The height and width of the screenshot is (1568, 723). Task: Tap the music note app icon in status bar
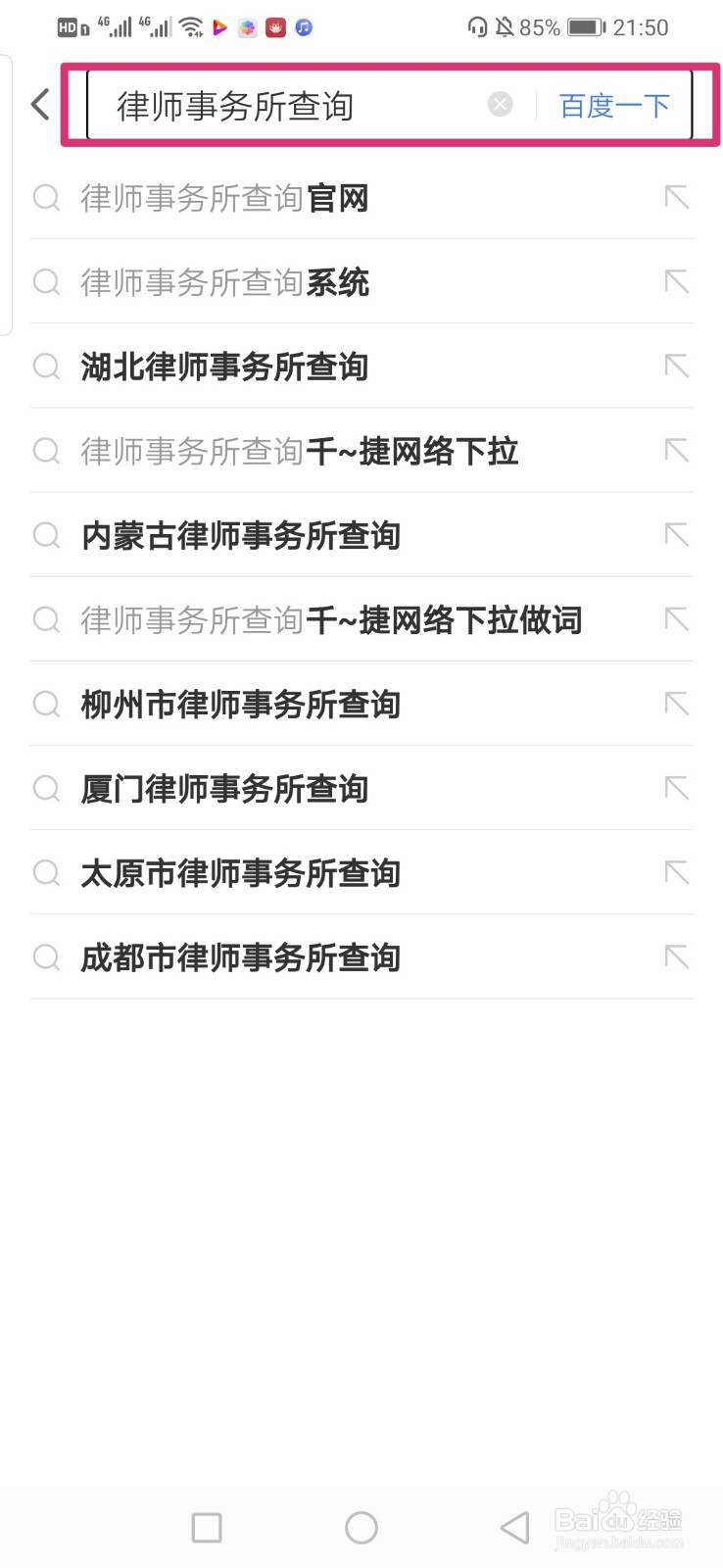click(305, 27)
